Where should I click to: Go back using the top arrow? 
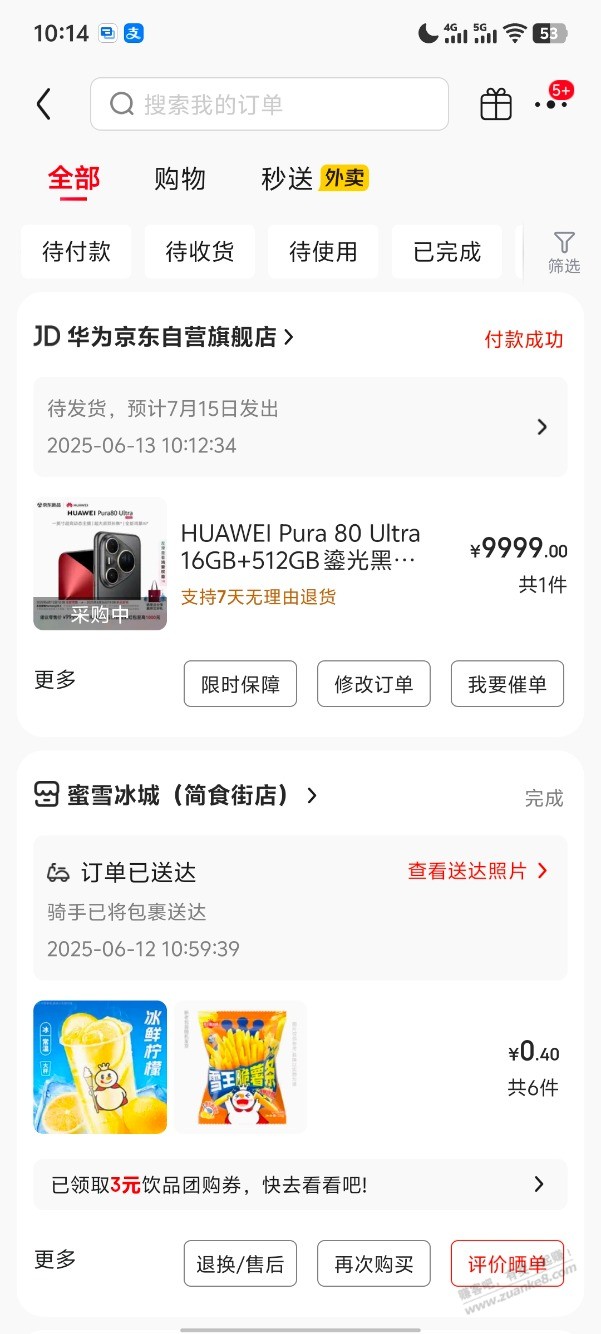pos(43,104)
